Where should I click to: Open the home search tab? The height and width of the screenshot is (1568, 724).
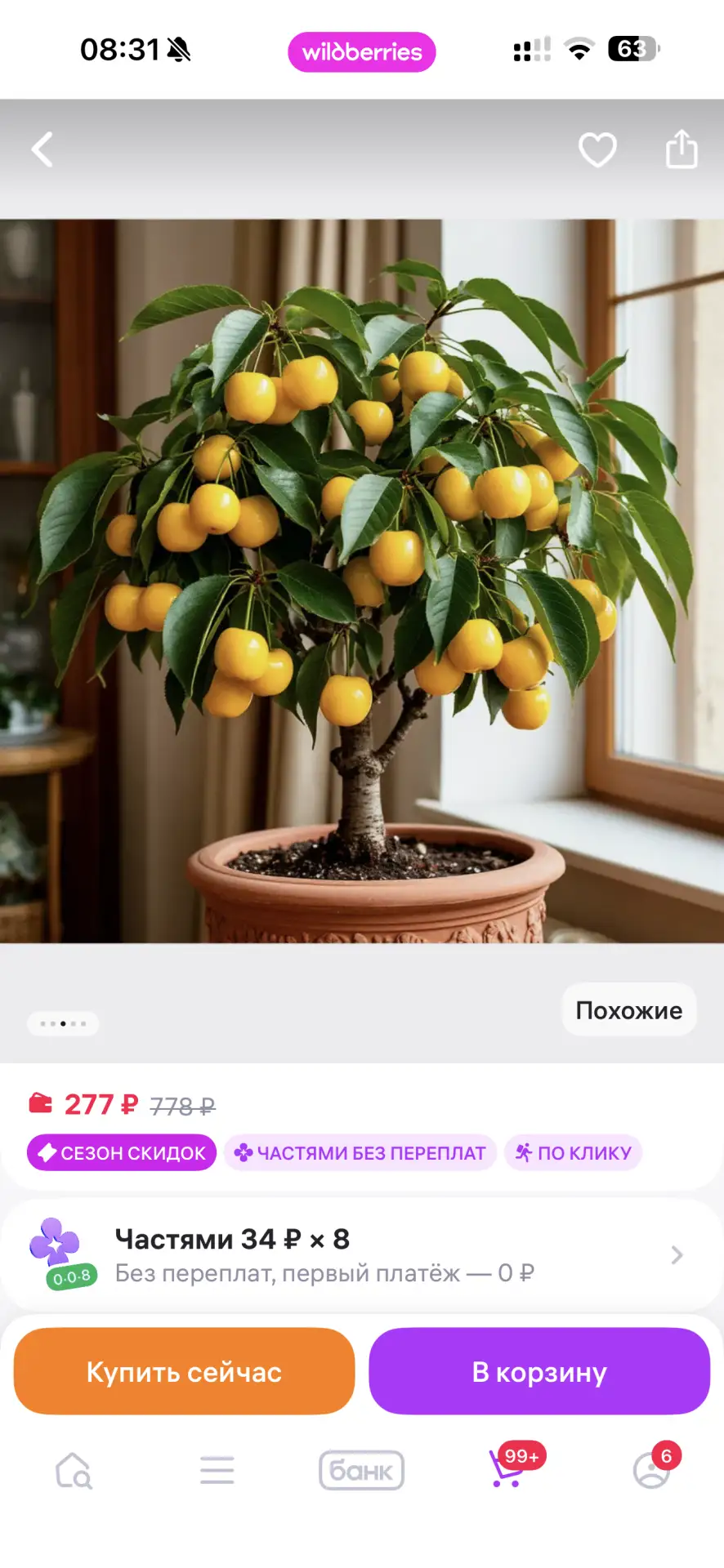[x=74, y=1471]
